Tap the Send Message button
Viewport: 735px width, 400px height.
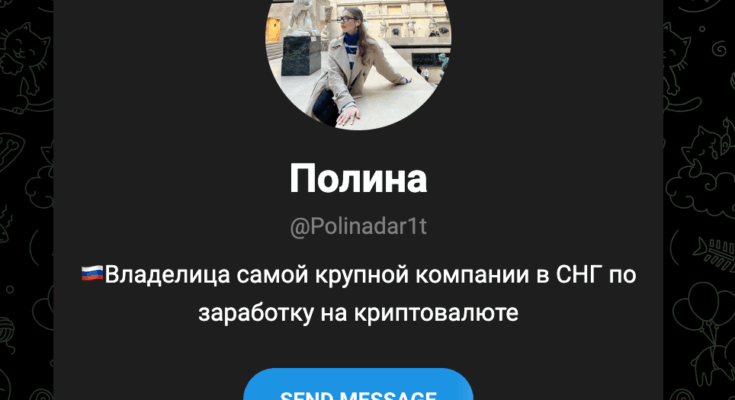358,389
